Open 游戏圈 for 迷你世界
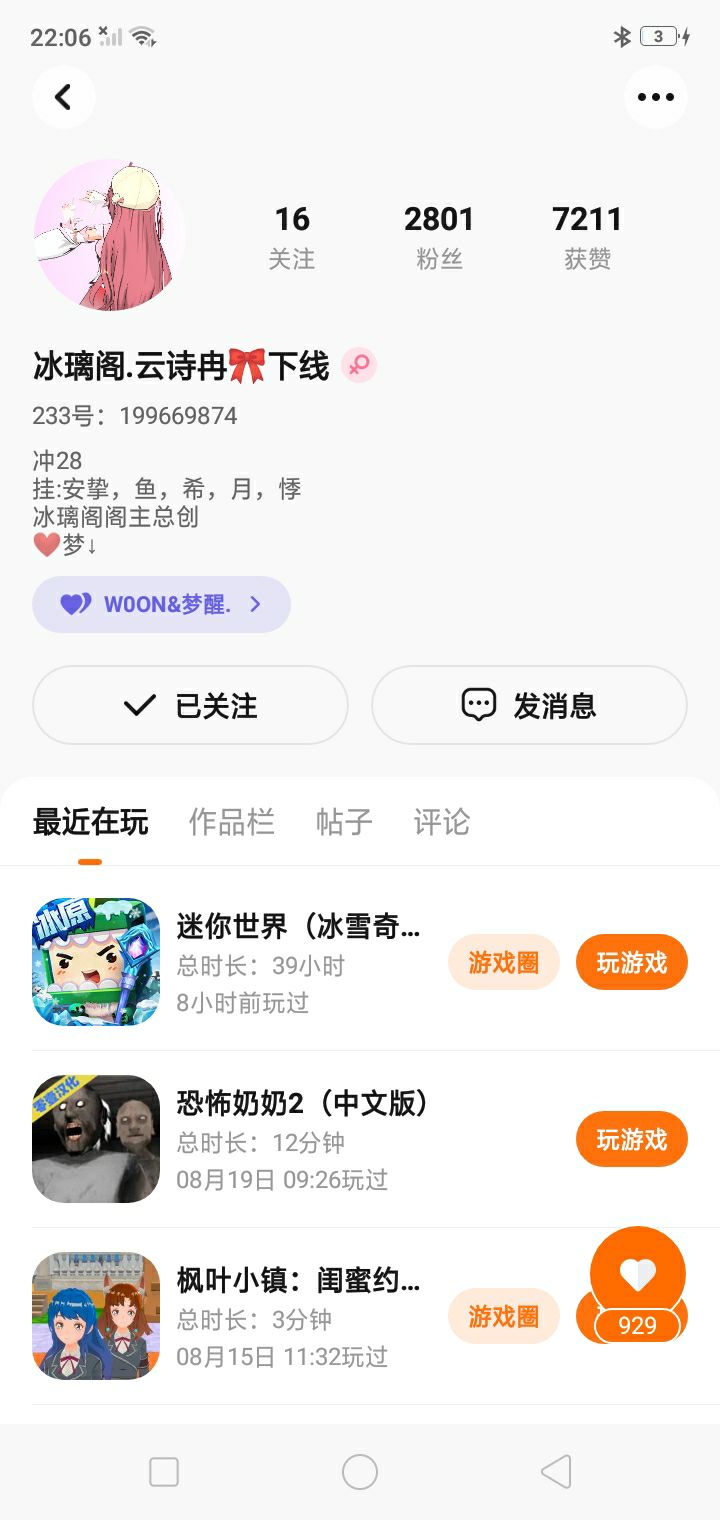The width and height of the screenshot is (720, 1520). [503, 962]
